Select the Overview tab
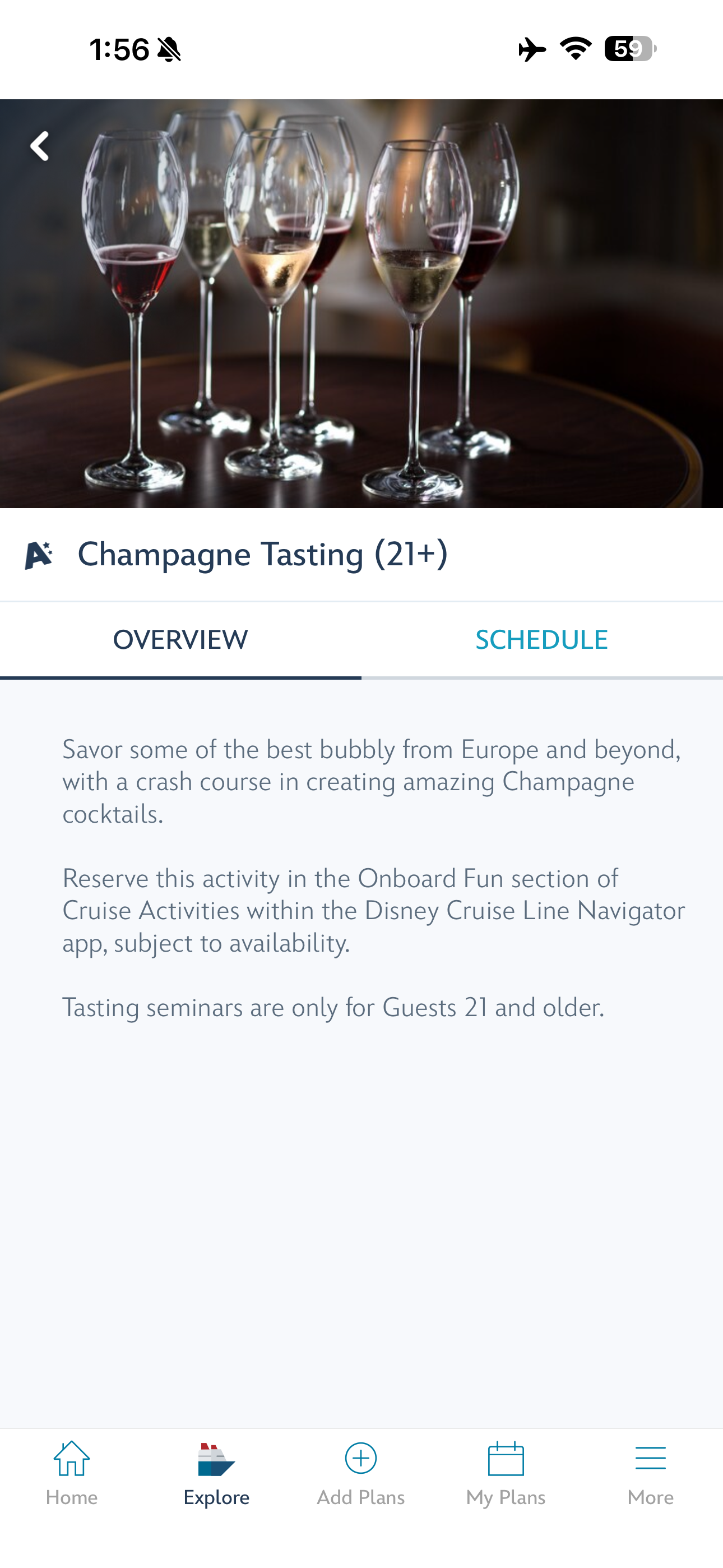 pos(180,640)
